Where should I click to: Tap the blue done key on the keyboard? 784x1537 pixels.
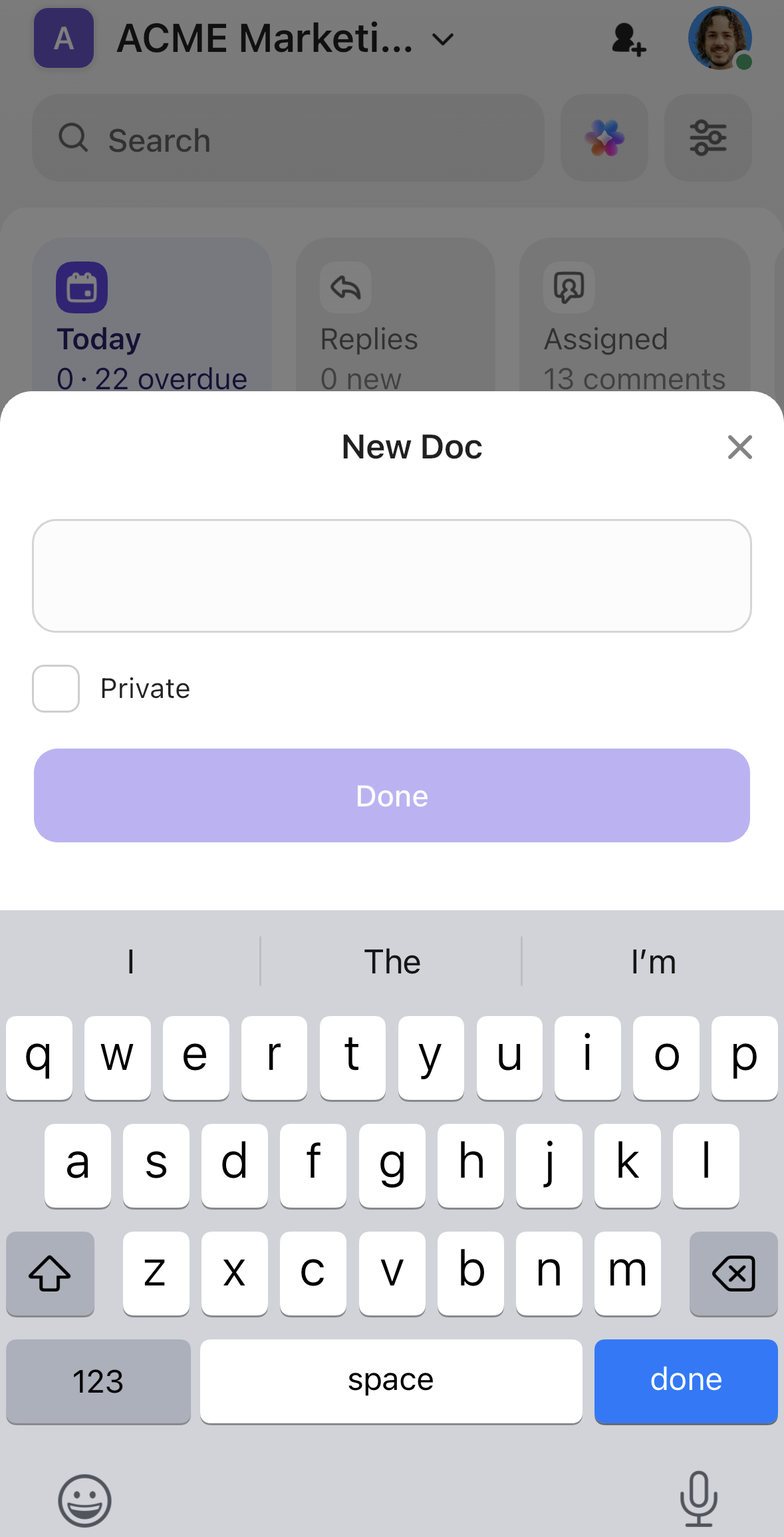click(x=686, y=1381)
